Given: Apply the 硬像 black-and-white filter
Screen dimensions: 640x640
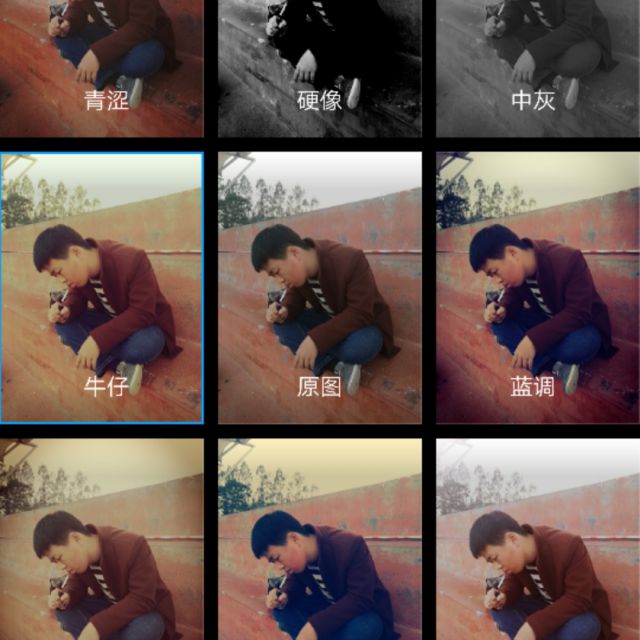Looking at the screenshot, I should click(x=320, y=68).
